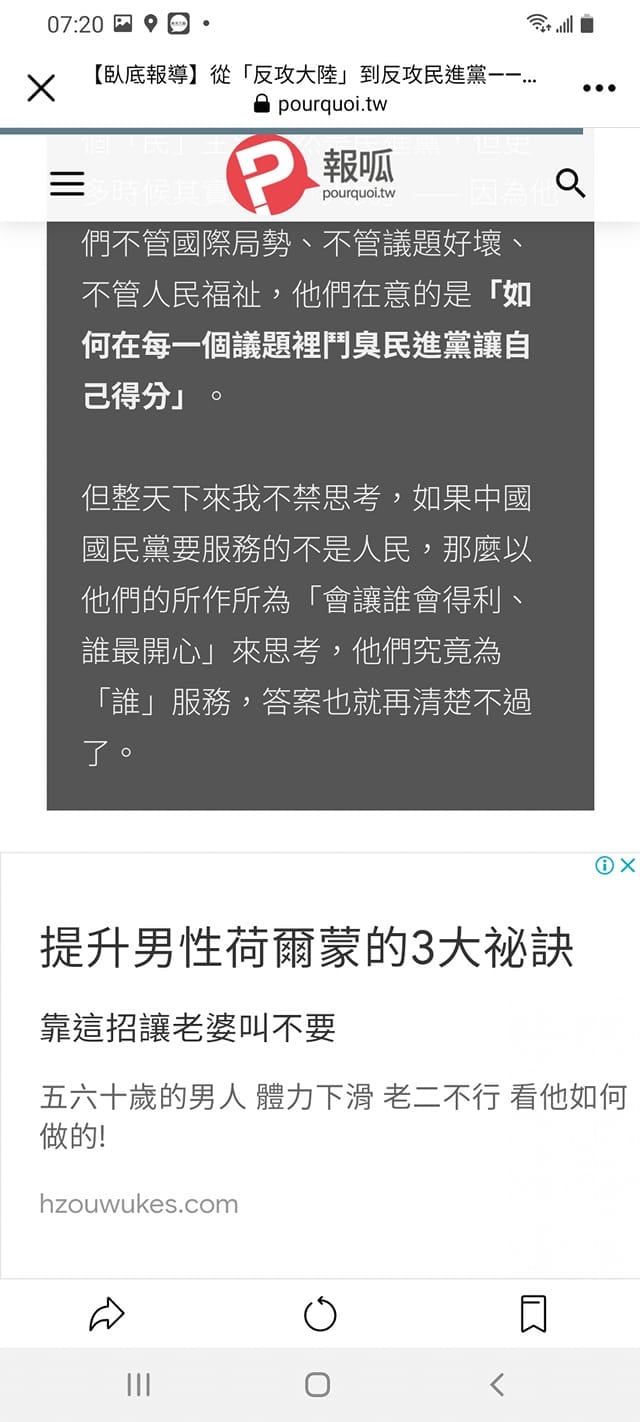The width and height of the screenshot is (640, 1422).
Task: Open the hamburger menu on pourquoi.tw
Action: point(67,183)
